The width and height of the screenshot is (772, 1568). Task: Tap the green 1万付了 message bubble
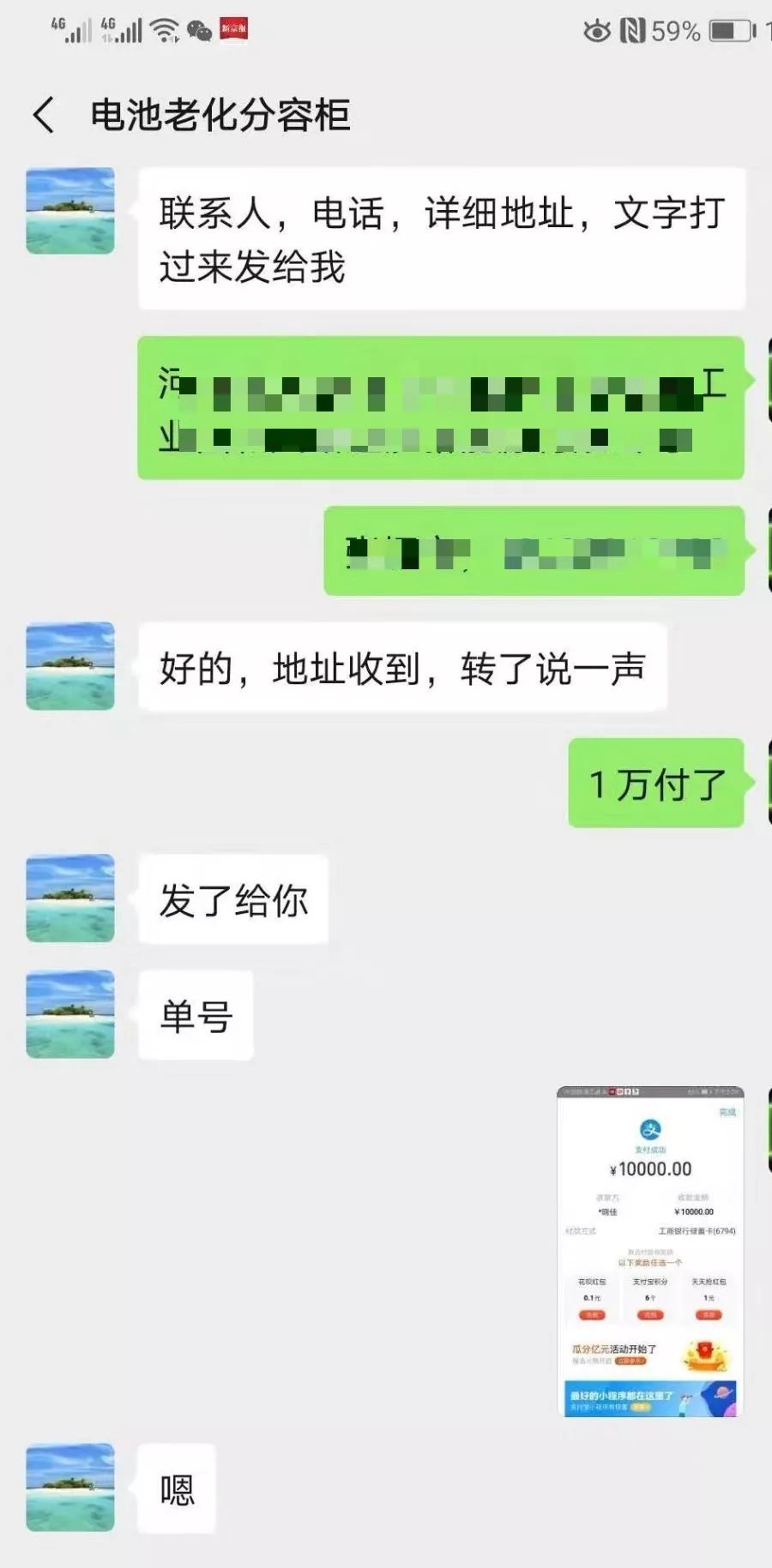pos(656,781)
